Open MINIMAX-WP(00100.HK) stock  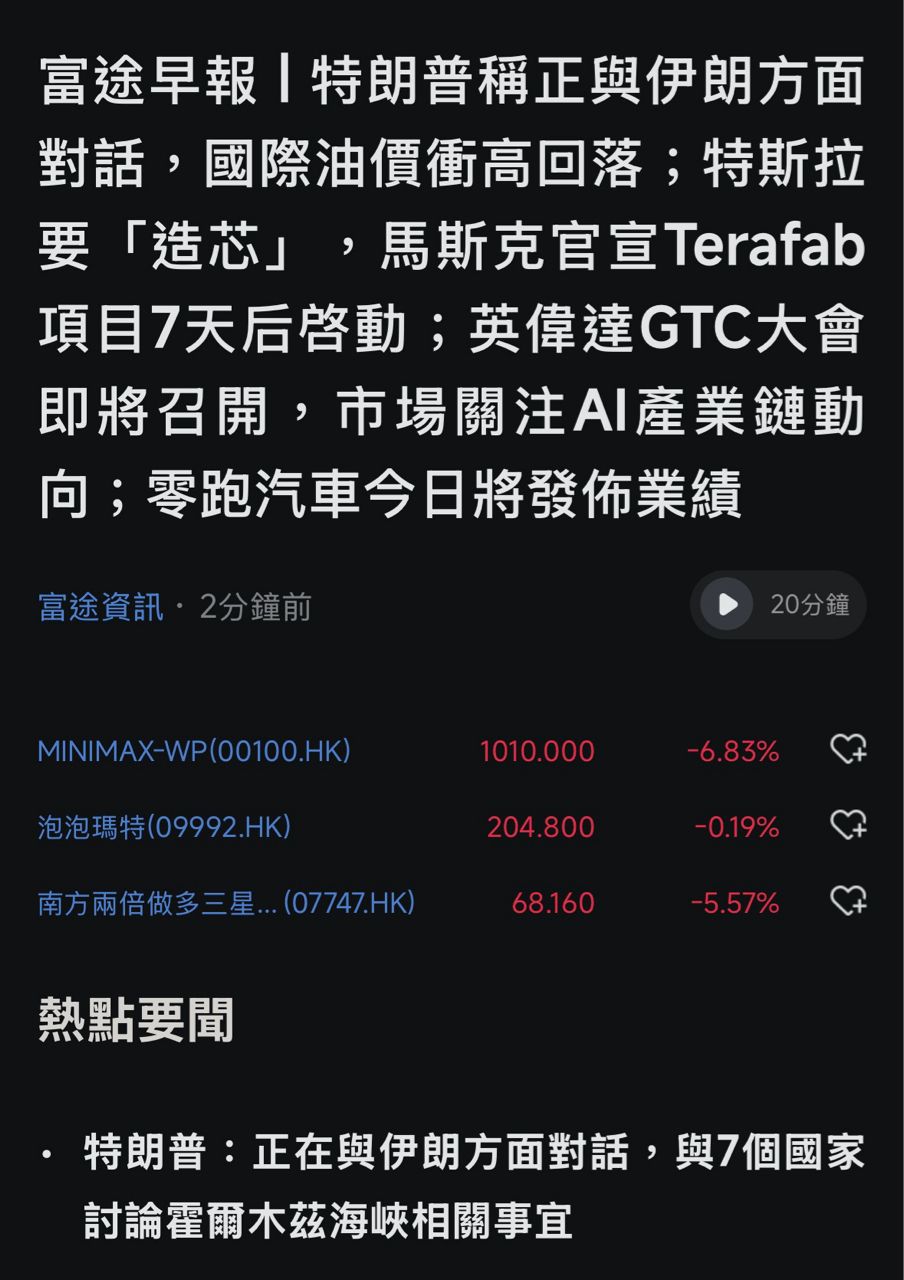(x=194, y=751)
